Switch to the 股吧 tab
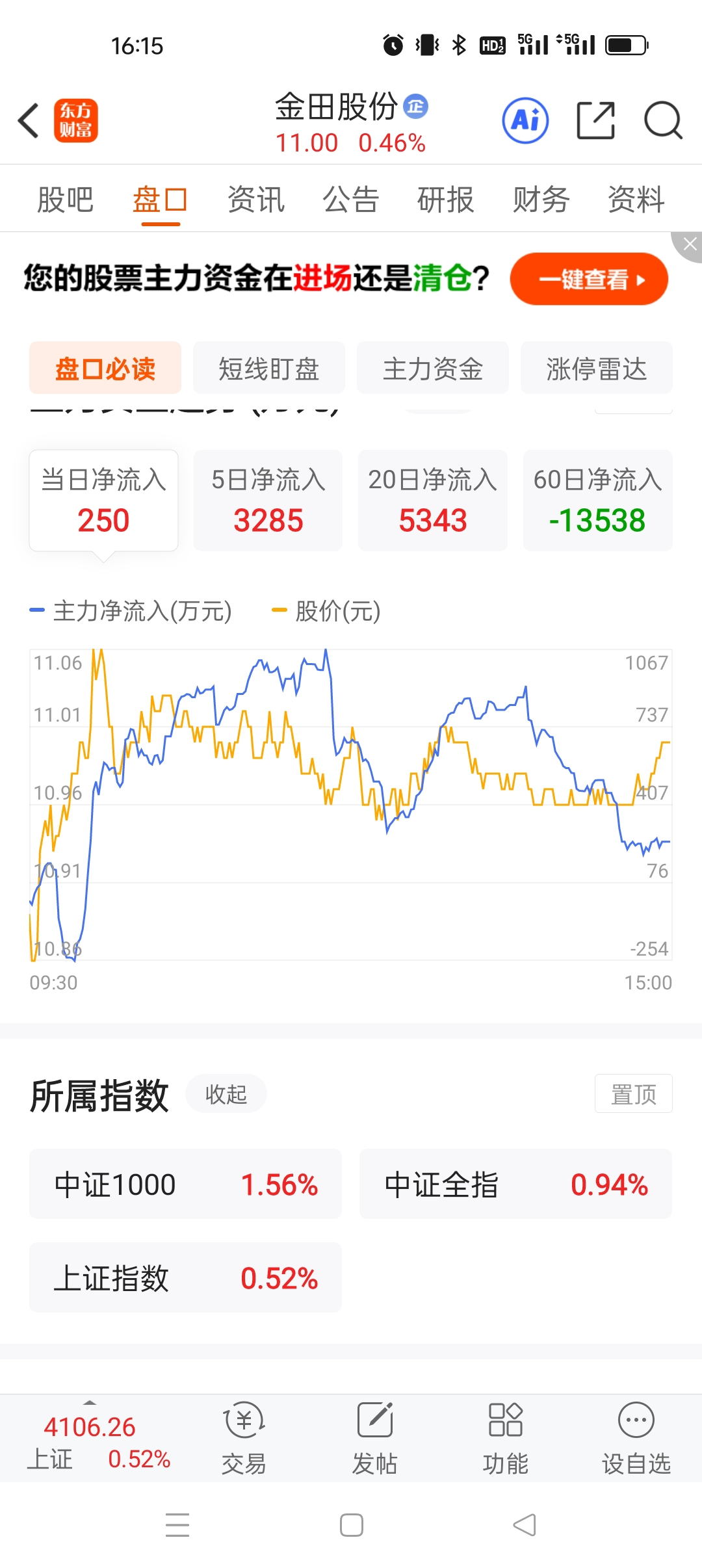This screenshot has height=1568, width=702. click(x=65, y=200)
